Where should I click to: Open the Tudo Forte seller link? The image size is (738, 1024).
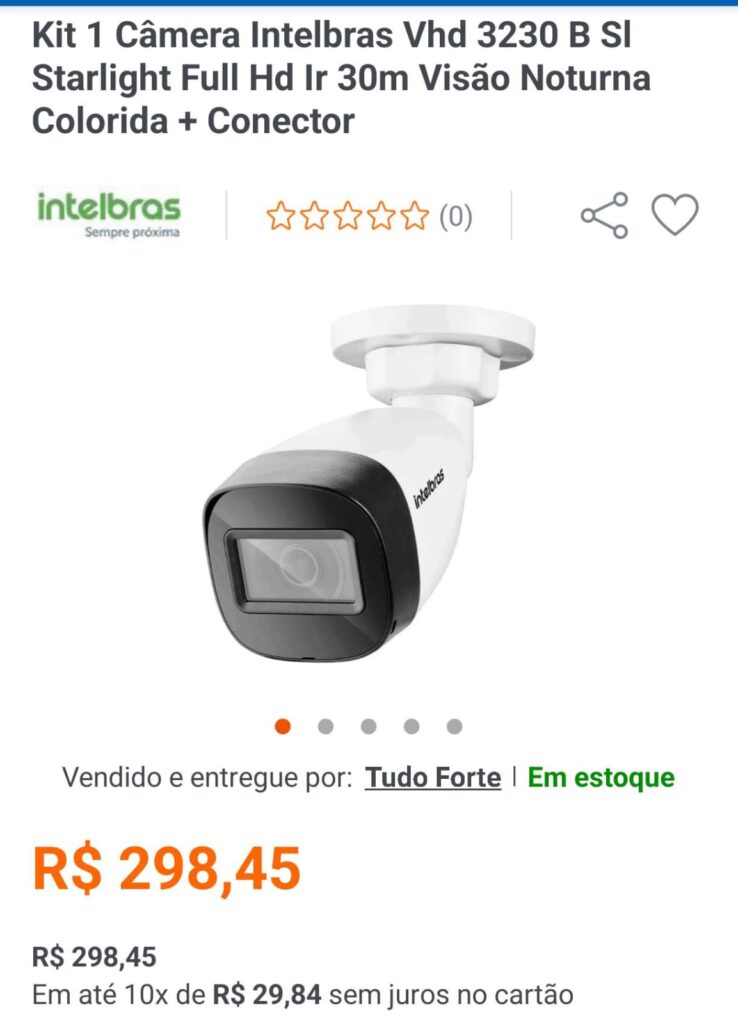pyautogui.click(x=432, y=778)
